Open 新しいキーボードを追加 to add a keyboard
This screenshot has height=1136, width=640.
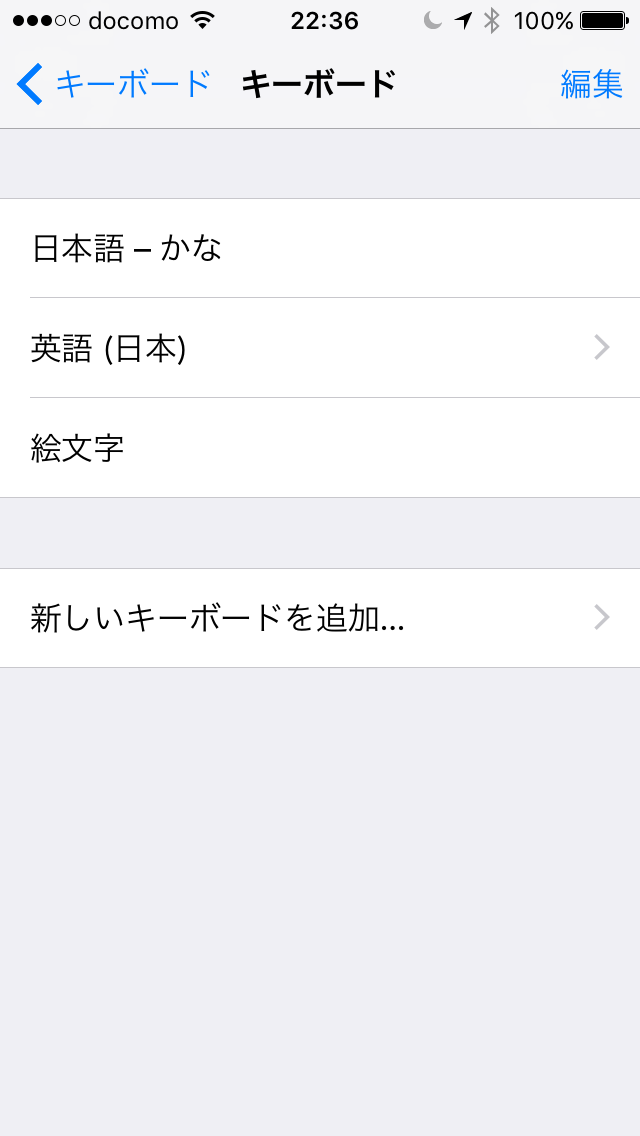tap(320, 618)
